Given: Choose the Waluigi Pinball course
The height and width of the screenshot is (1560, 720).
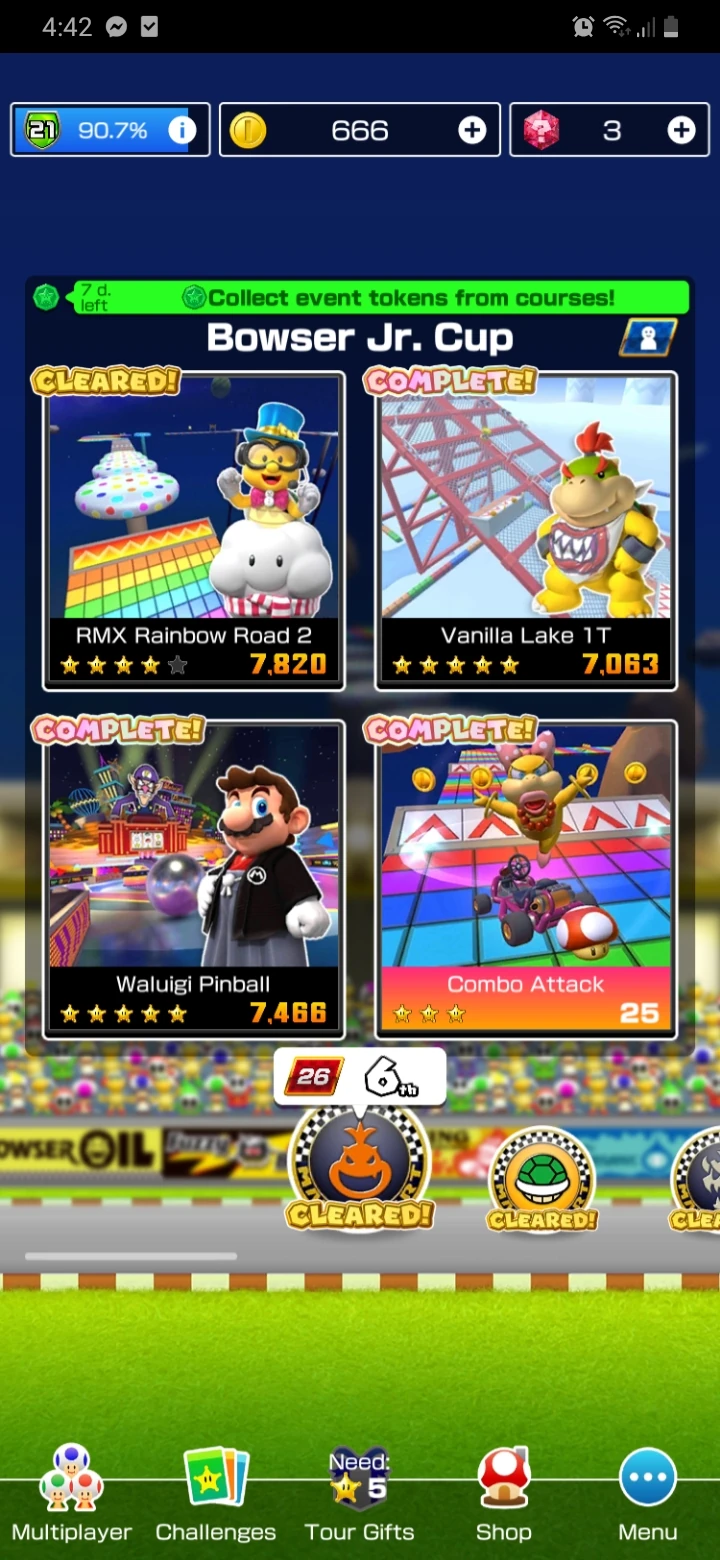Looking at the screenshot, I should click(194, 880).
